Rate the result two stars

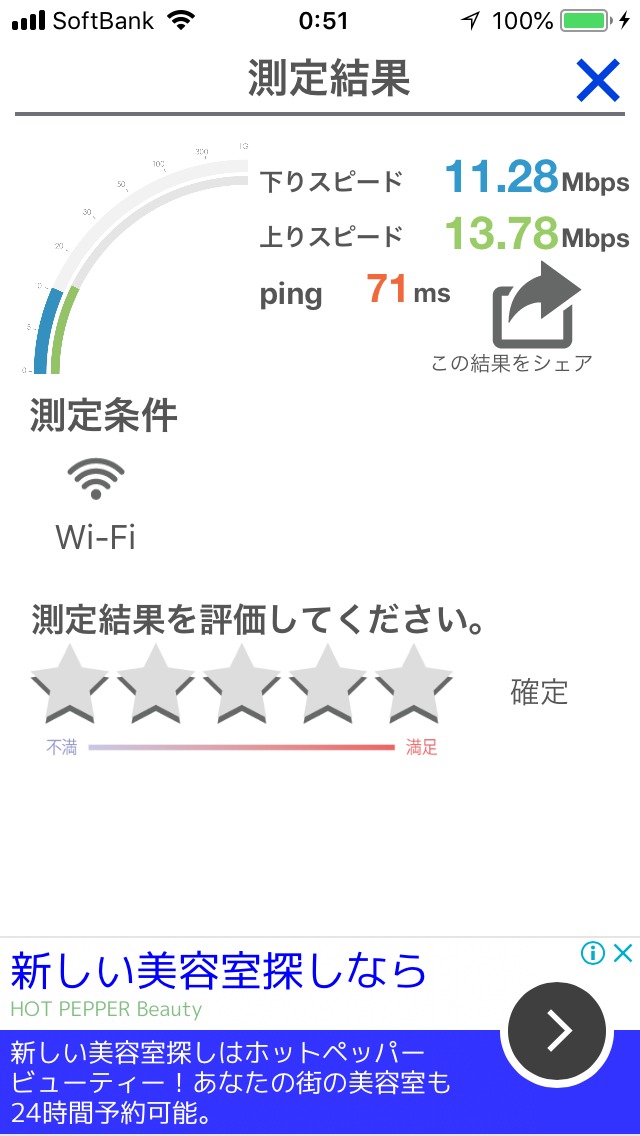(x=155, y=683)
